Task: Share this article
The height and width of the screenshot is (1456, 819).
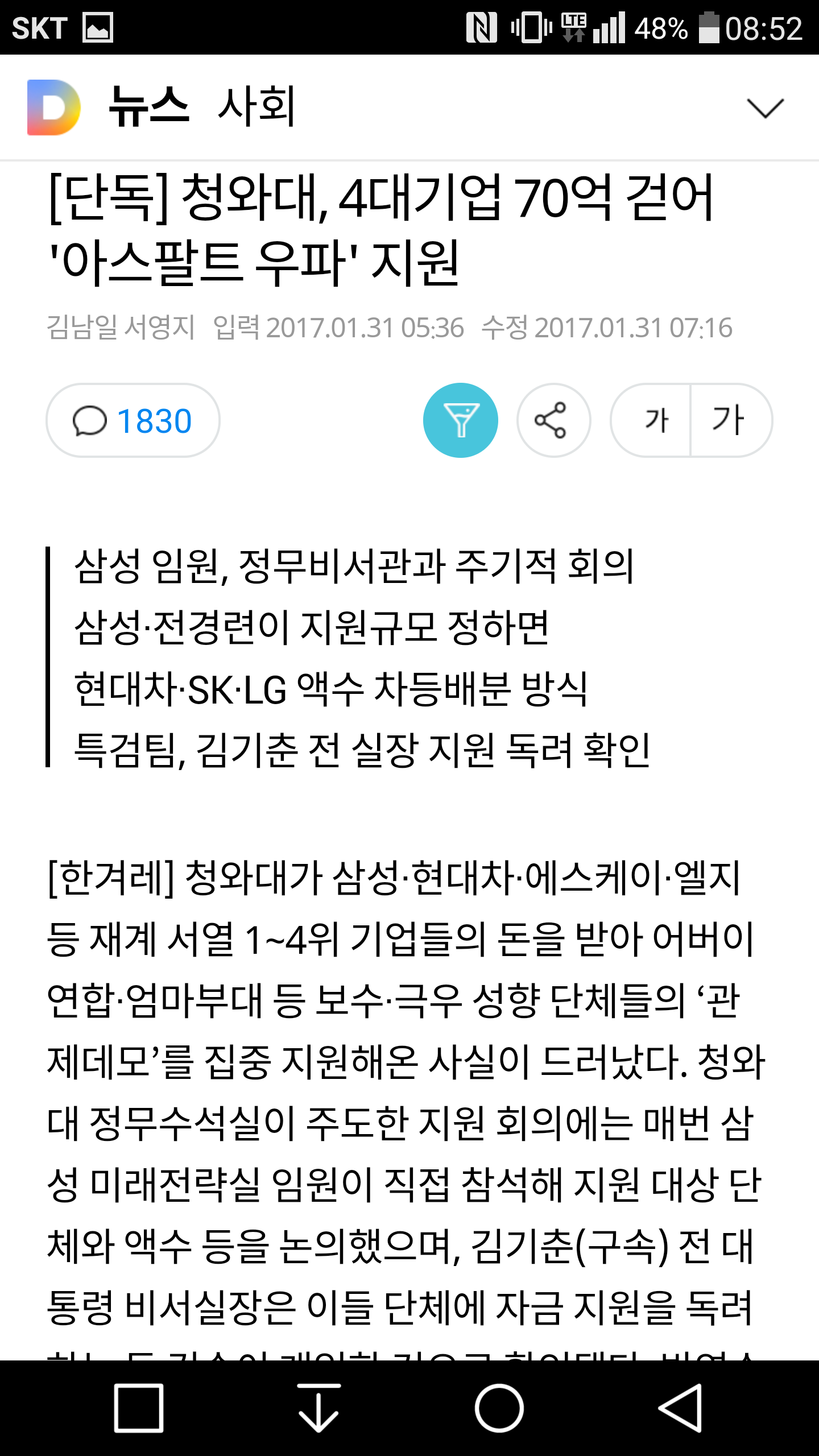Action: click(x=553, y=420)
